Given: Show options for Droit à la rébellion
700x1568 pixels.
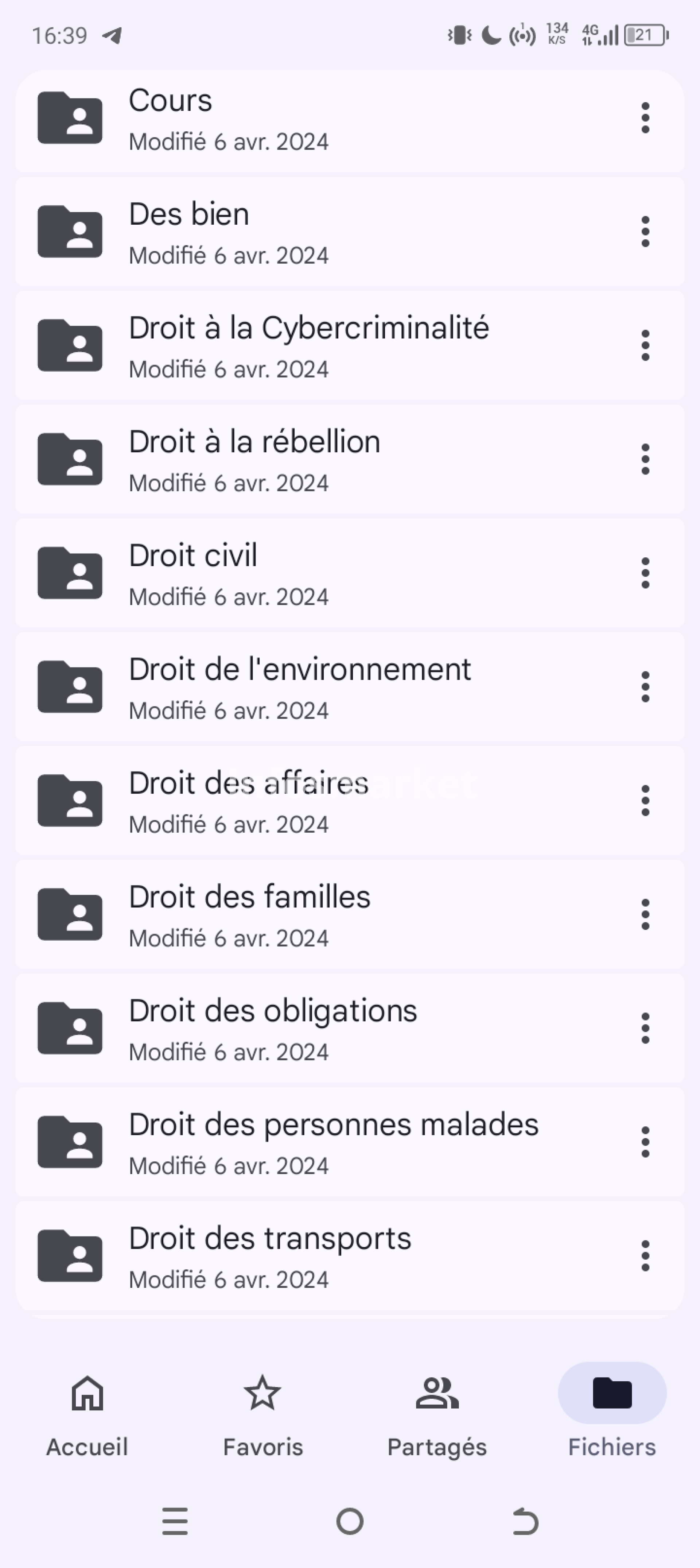Looking at the screenshot, I should (x=645, y=460).
